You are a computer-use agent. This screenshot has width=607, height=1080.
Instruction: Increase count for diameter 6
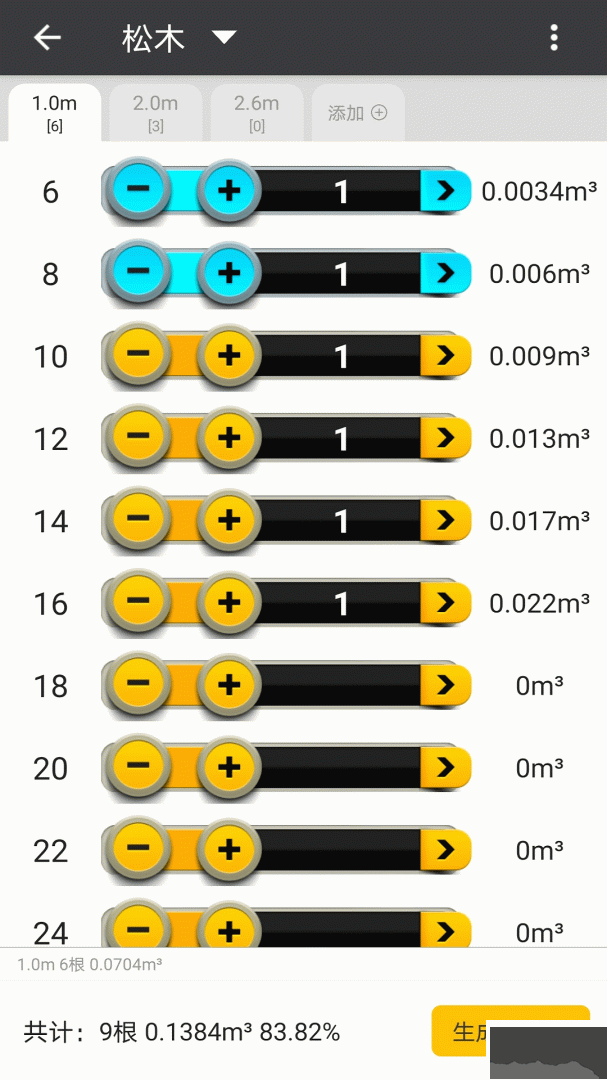[229, 190]
